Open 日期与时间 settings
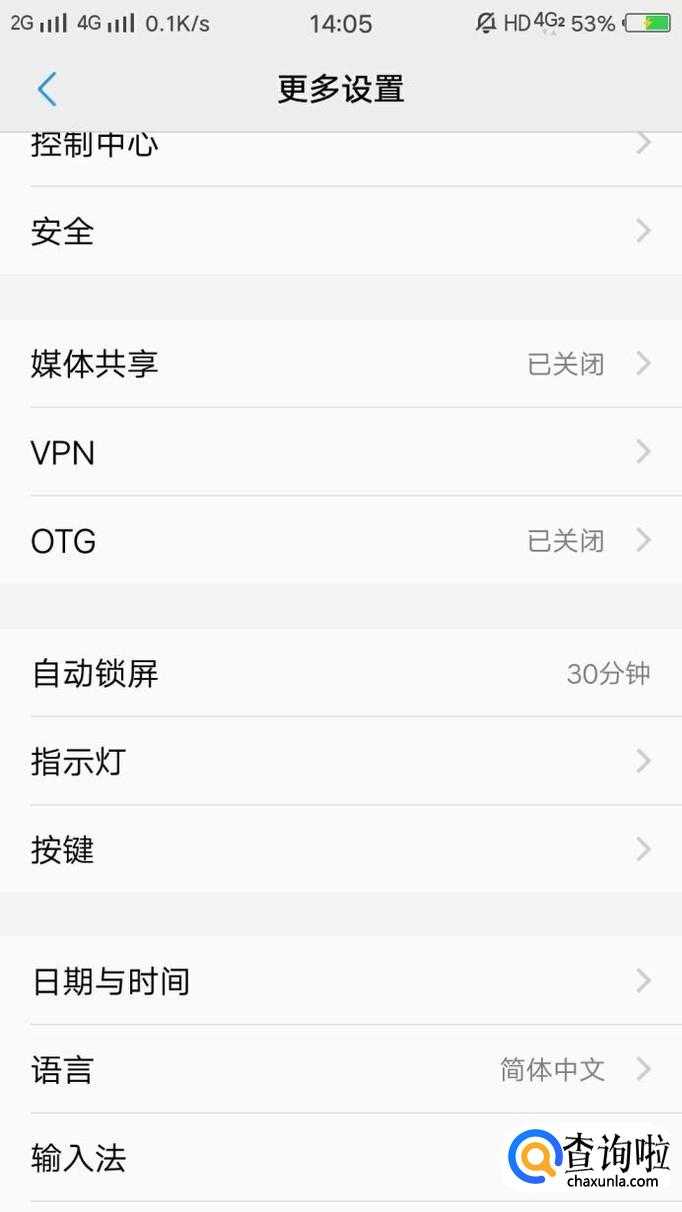 click(x=340, y=981)
